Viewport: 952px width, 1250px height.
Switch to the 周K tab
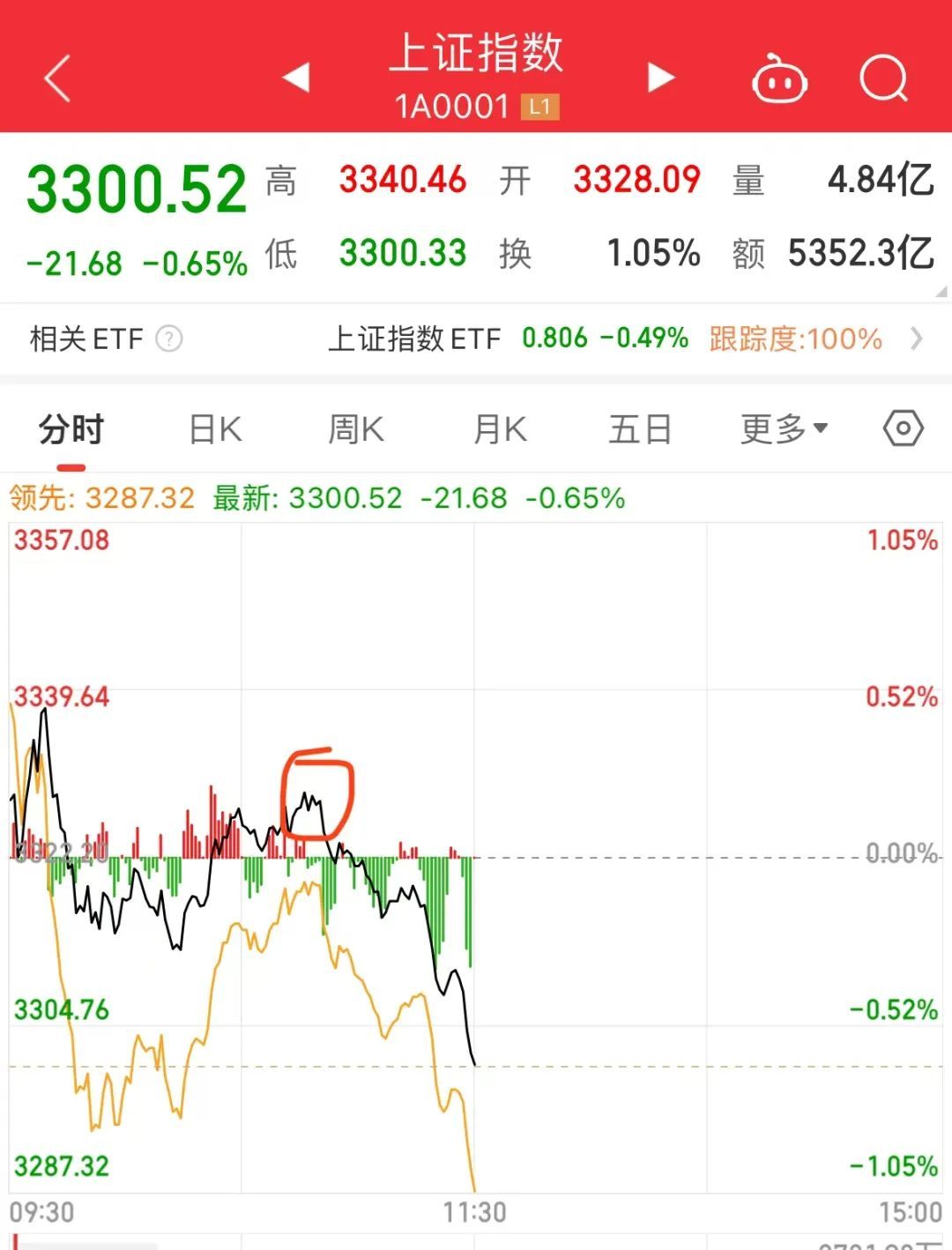[x=356, y=430]
